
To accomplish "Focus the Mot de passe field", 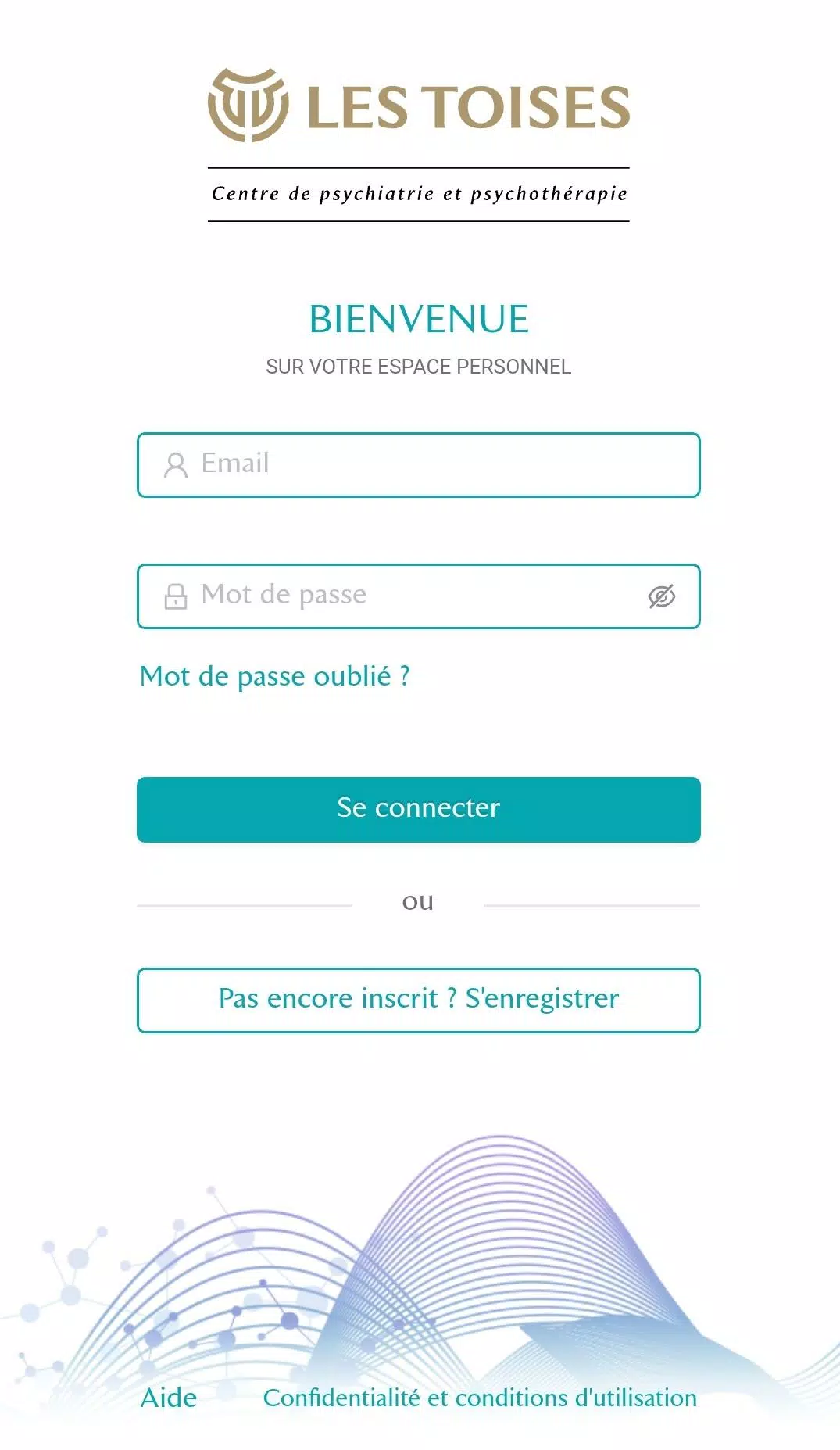I will pyautogui.click(x=418, y=596).
